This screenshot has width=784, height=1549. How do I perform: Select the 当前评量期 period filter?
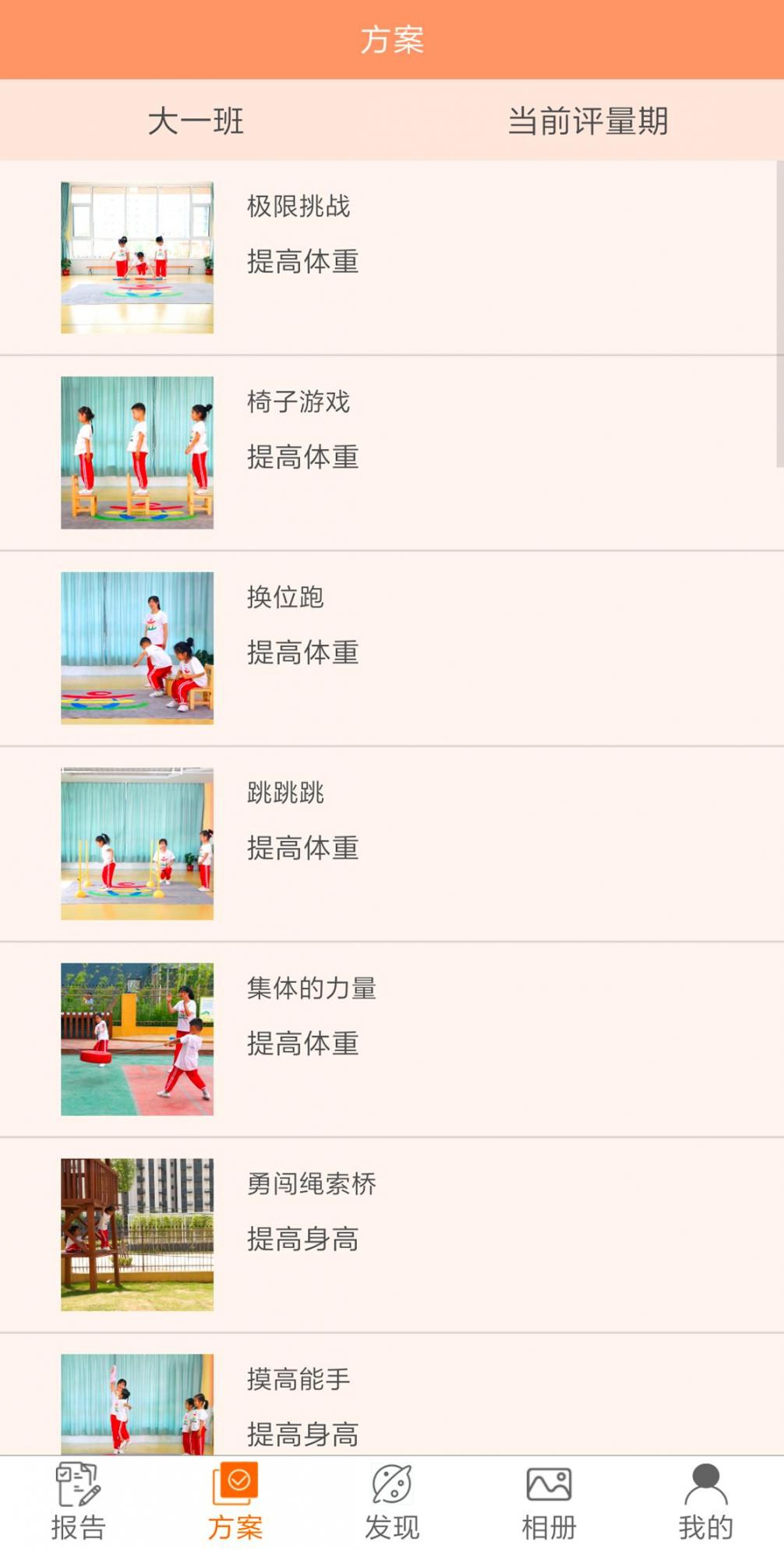coord(588,121)
